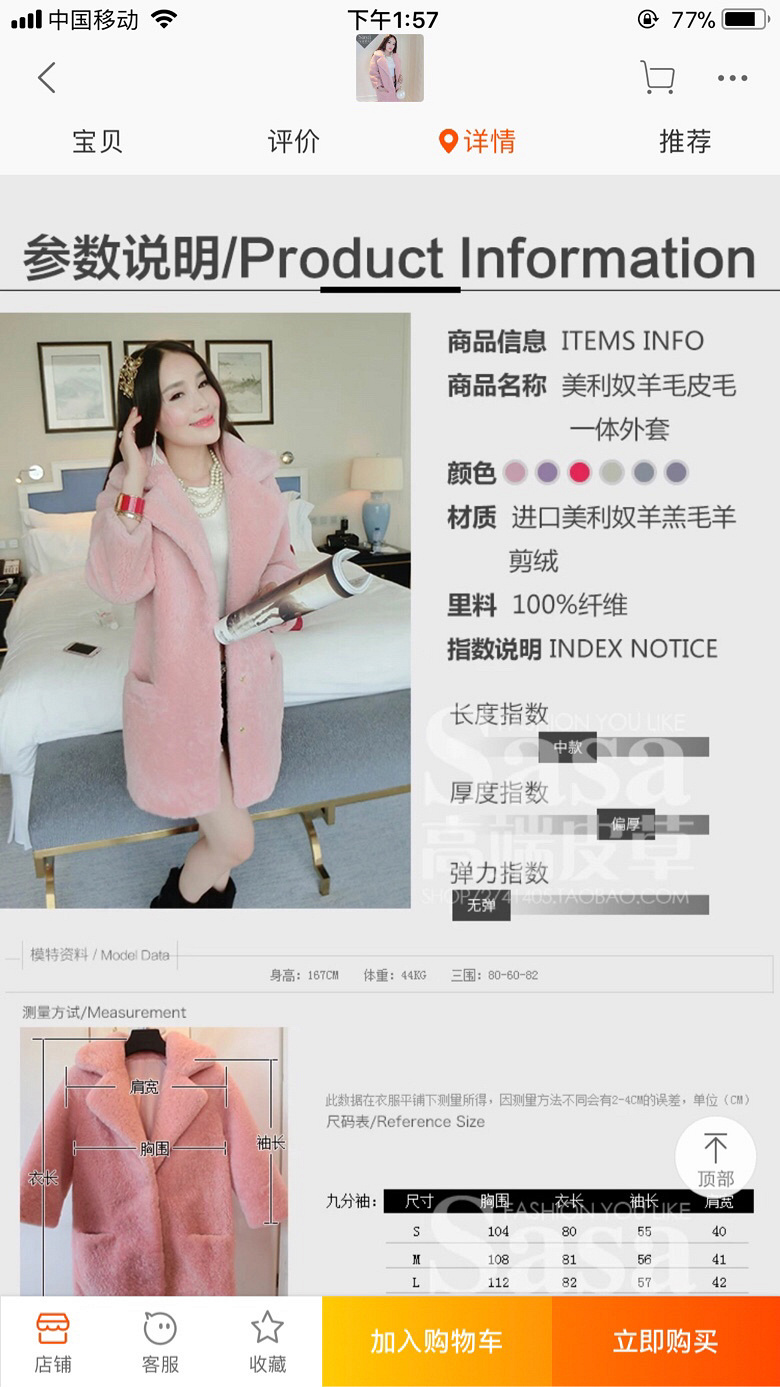Switch to the 宝贝 tab
780x1387 pixels.
[97, 142]
